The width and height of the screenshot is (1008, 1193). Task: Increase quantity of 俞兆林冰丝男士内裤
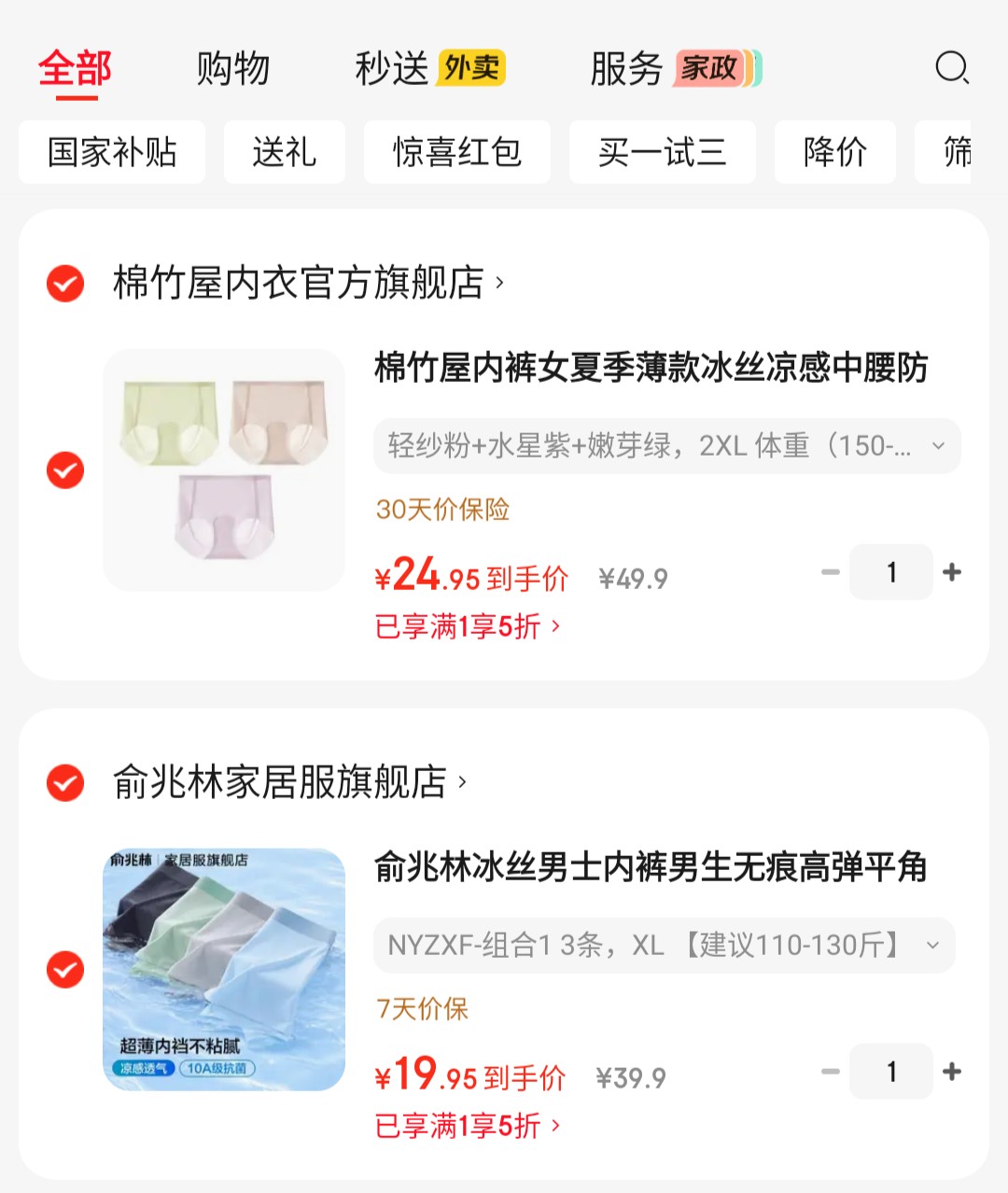click(x=952, y=1072)
